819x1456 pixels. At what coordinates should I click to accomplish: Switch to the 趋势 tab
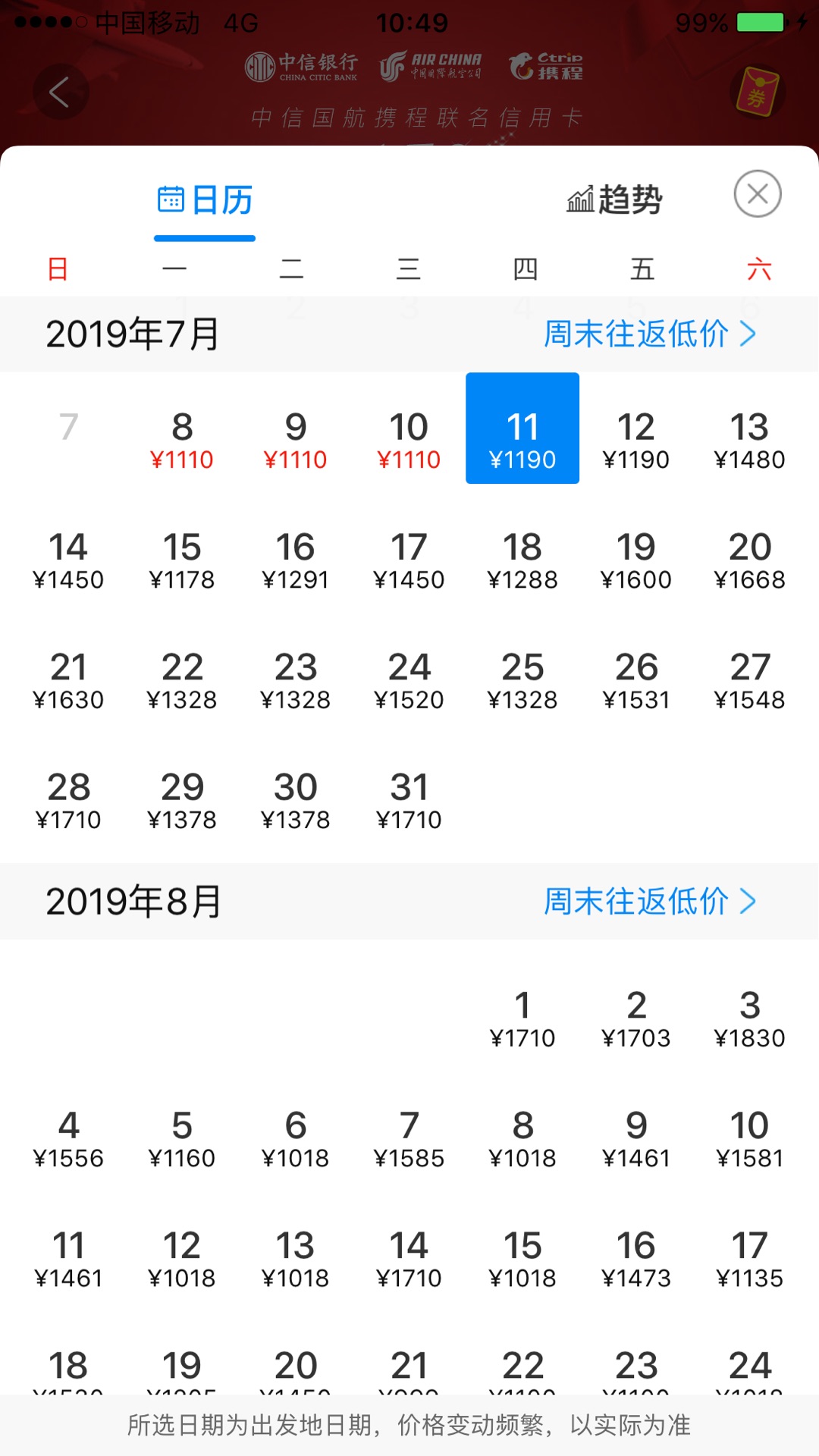pyautogui.click(x=614, y=200)
